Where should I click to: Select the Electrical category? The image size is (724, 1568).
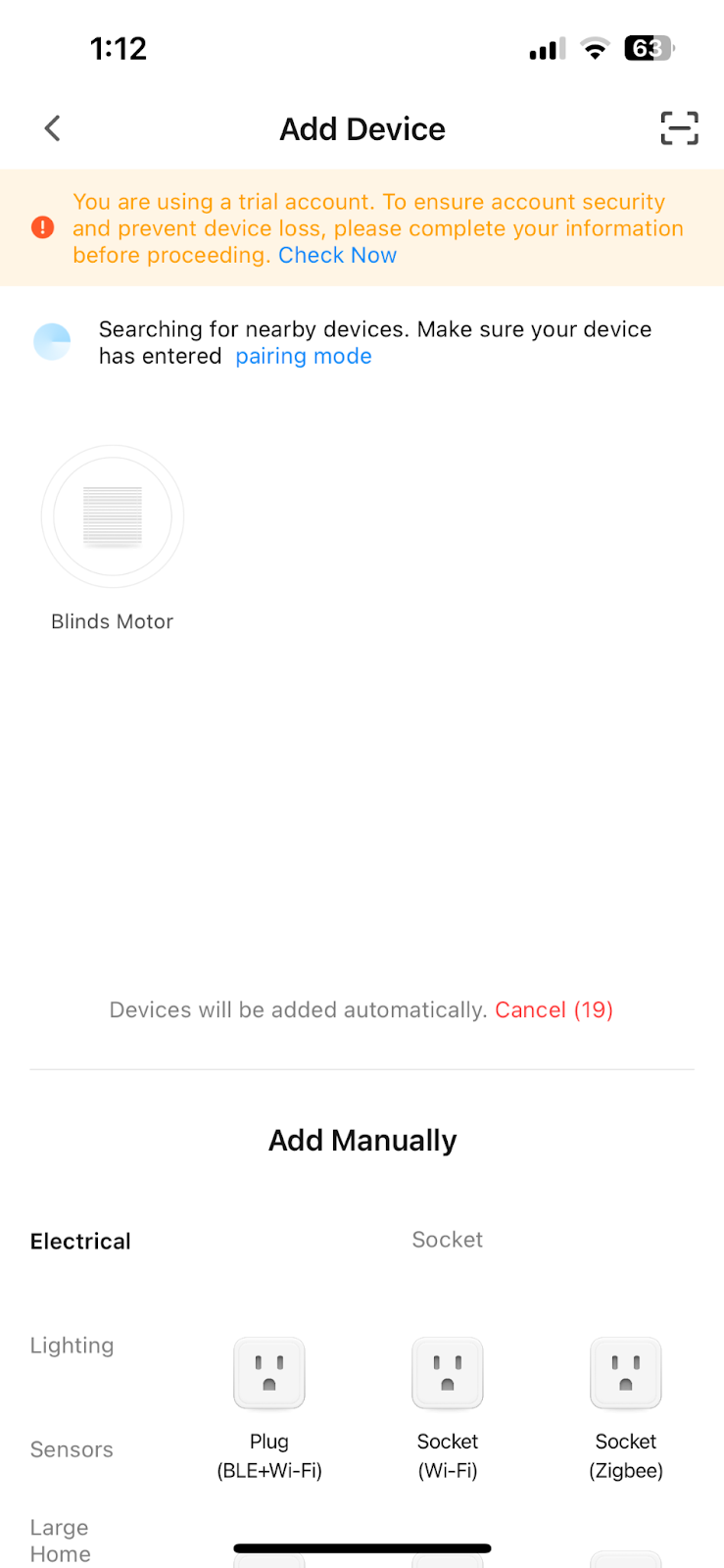click(80, 1241)
